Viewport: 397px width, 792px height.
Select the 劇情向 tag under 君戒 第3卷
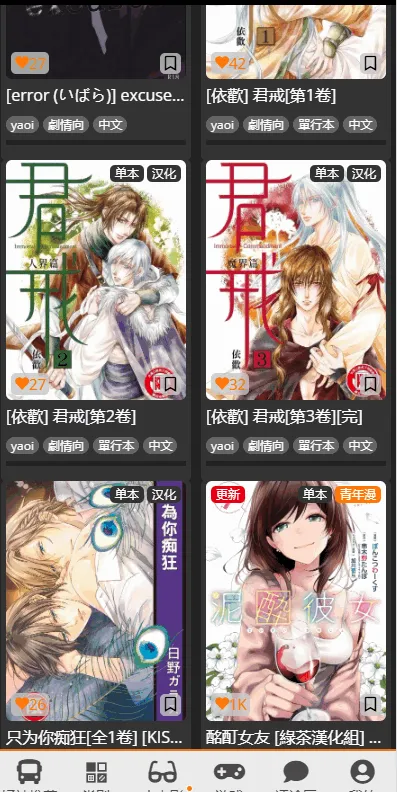[x=266, y=446]
